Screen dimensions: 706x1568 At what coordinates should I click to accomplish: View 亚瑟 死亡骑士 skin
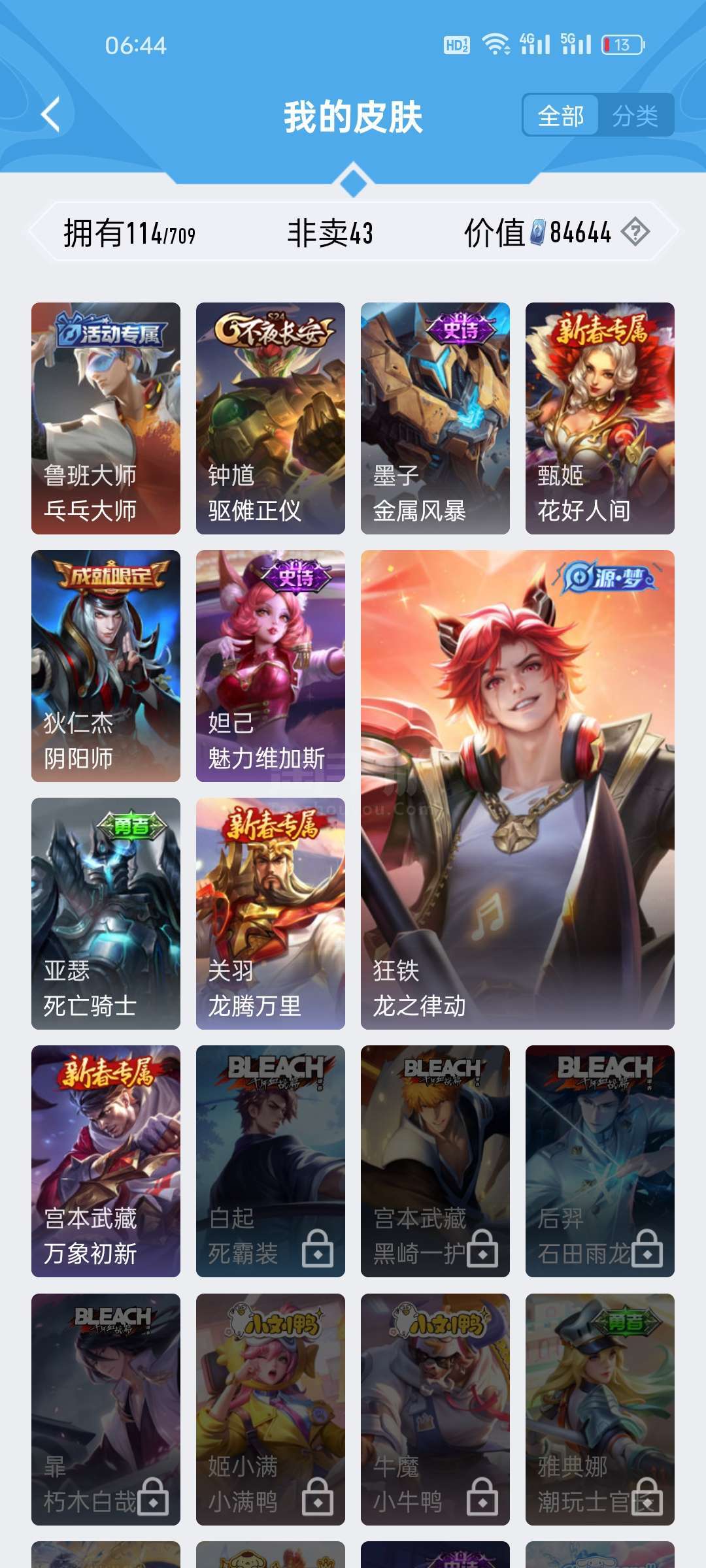[106, 913]
